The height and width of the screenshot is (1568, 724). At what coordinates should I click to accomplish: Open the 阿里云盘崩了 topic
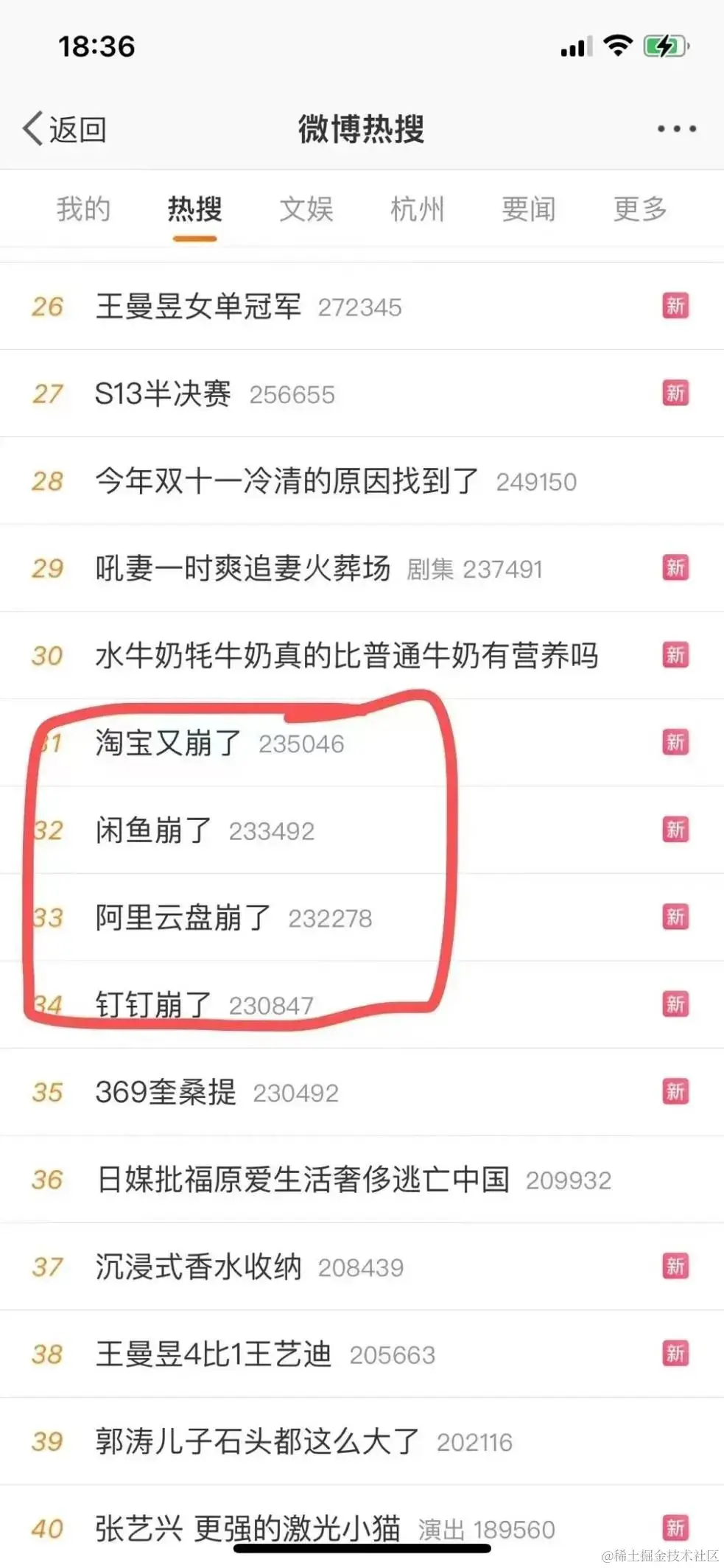(183, 917)
